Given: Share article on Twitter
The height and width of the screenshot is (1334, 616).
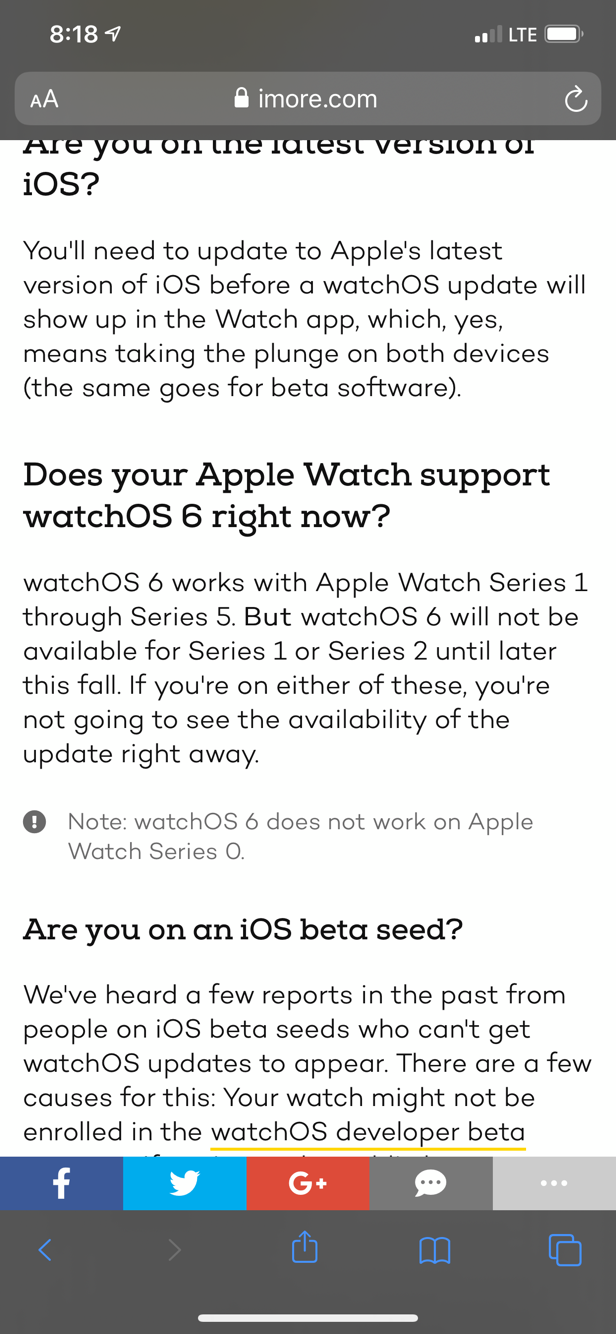Looking at the screenshot, I should click(x=184, y=1183).
